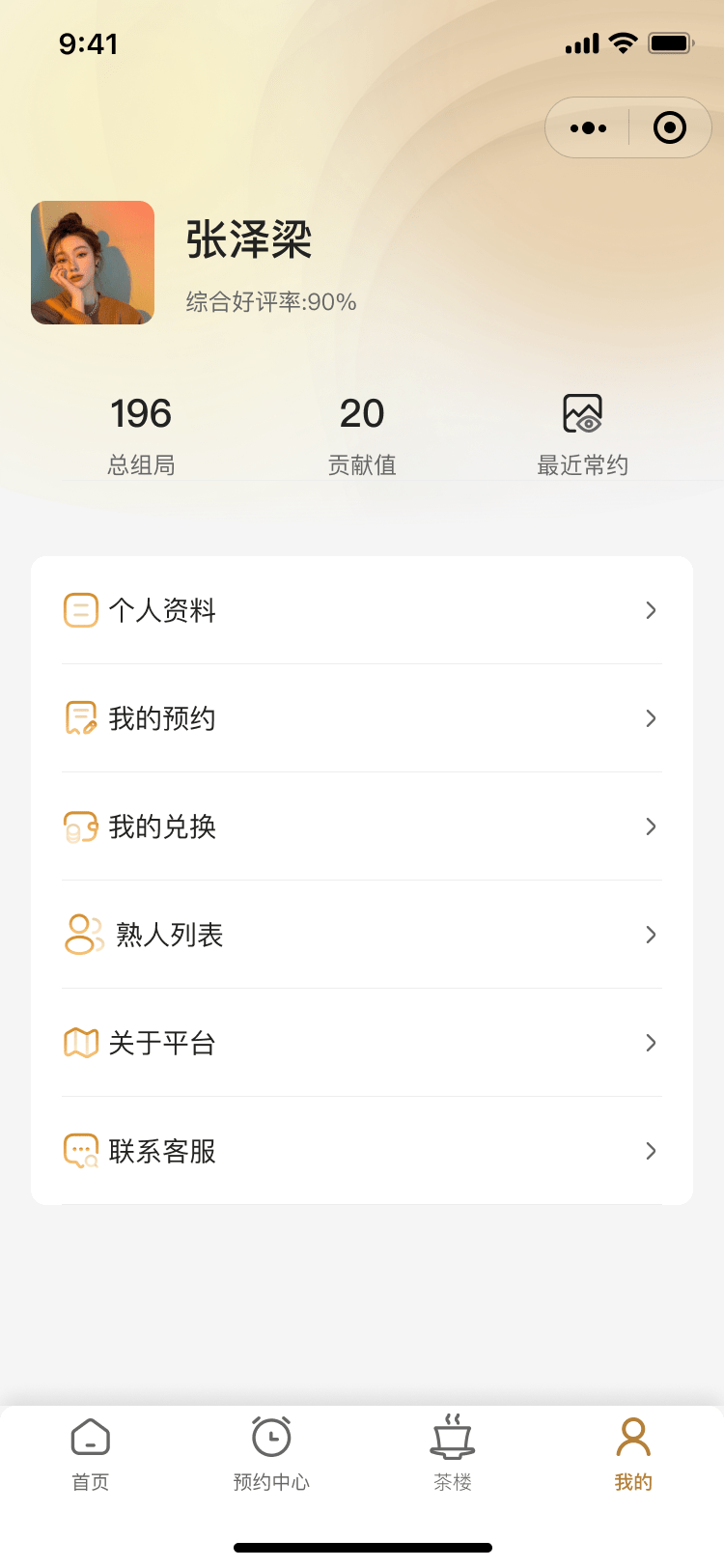The width and height of the screenshot is (724, 1568).
Task: Close the mini program via circle icon
Action: 669,127
